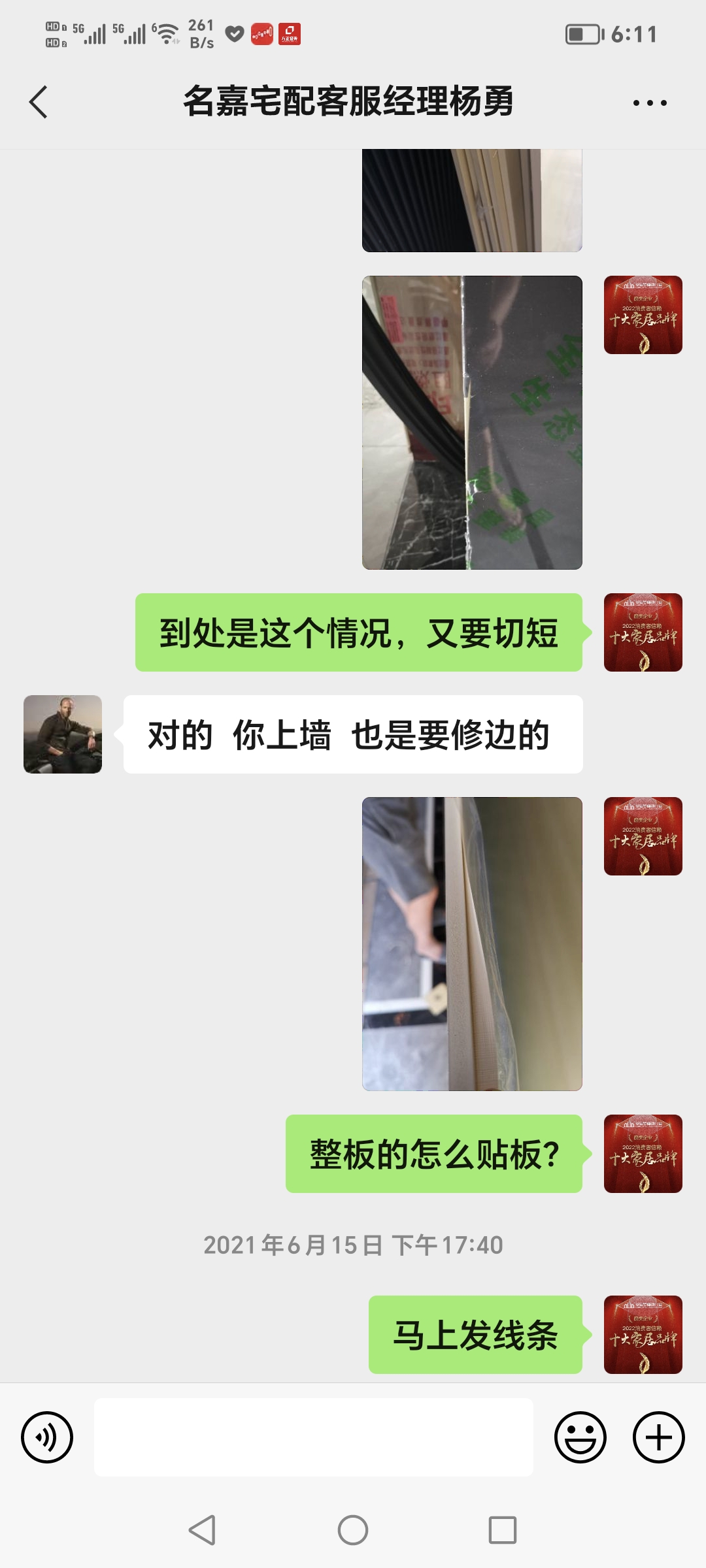Open the partially visible photo at top
706x1568 pixels.
coord(472,201)
